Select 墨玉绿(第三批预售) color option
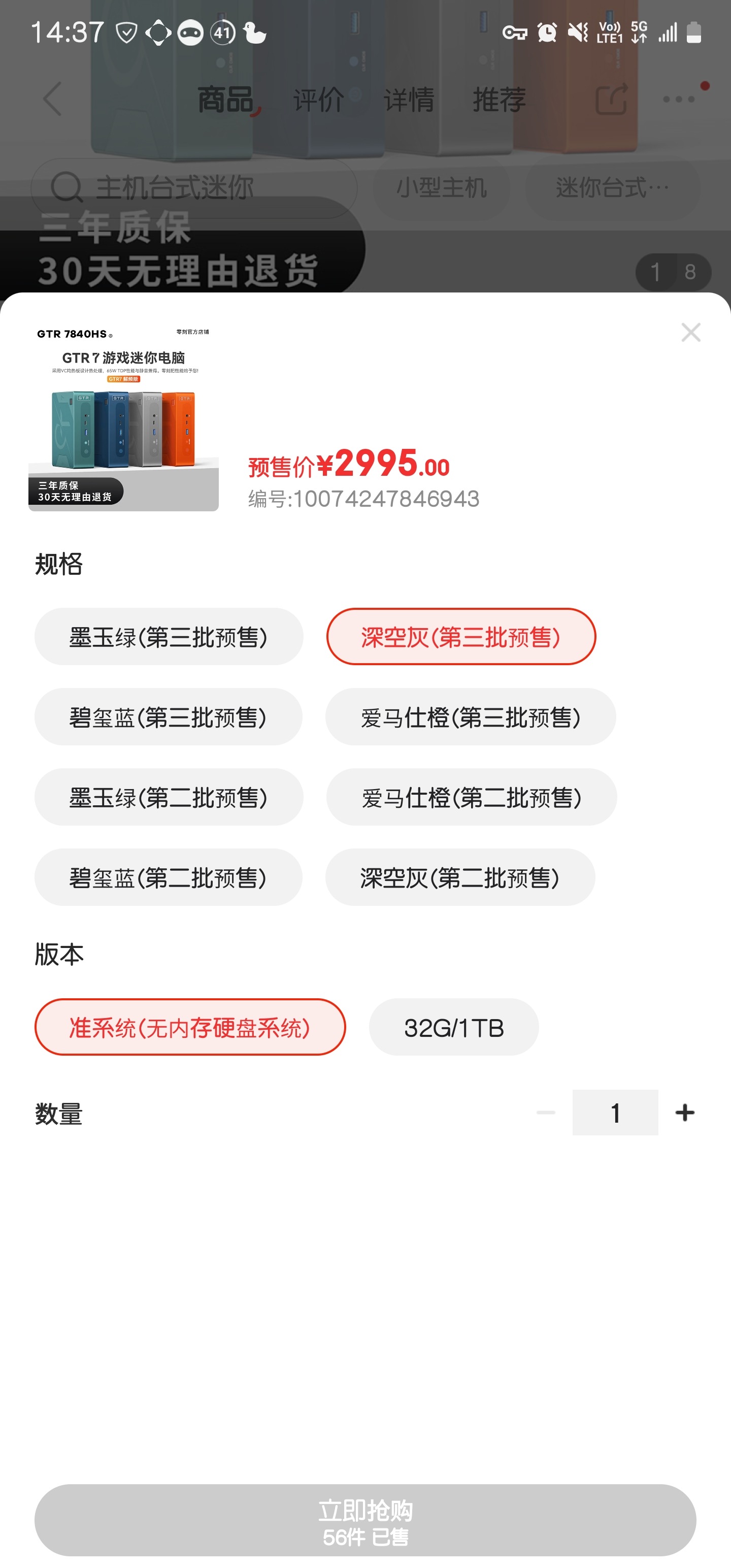Screen dimensions: 731x1568 [169, 637]
